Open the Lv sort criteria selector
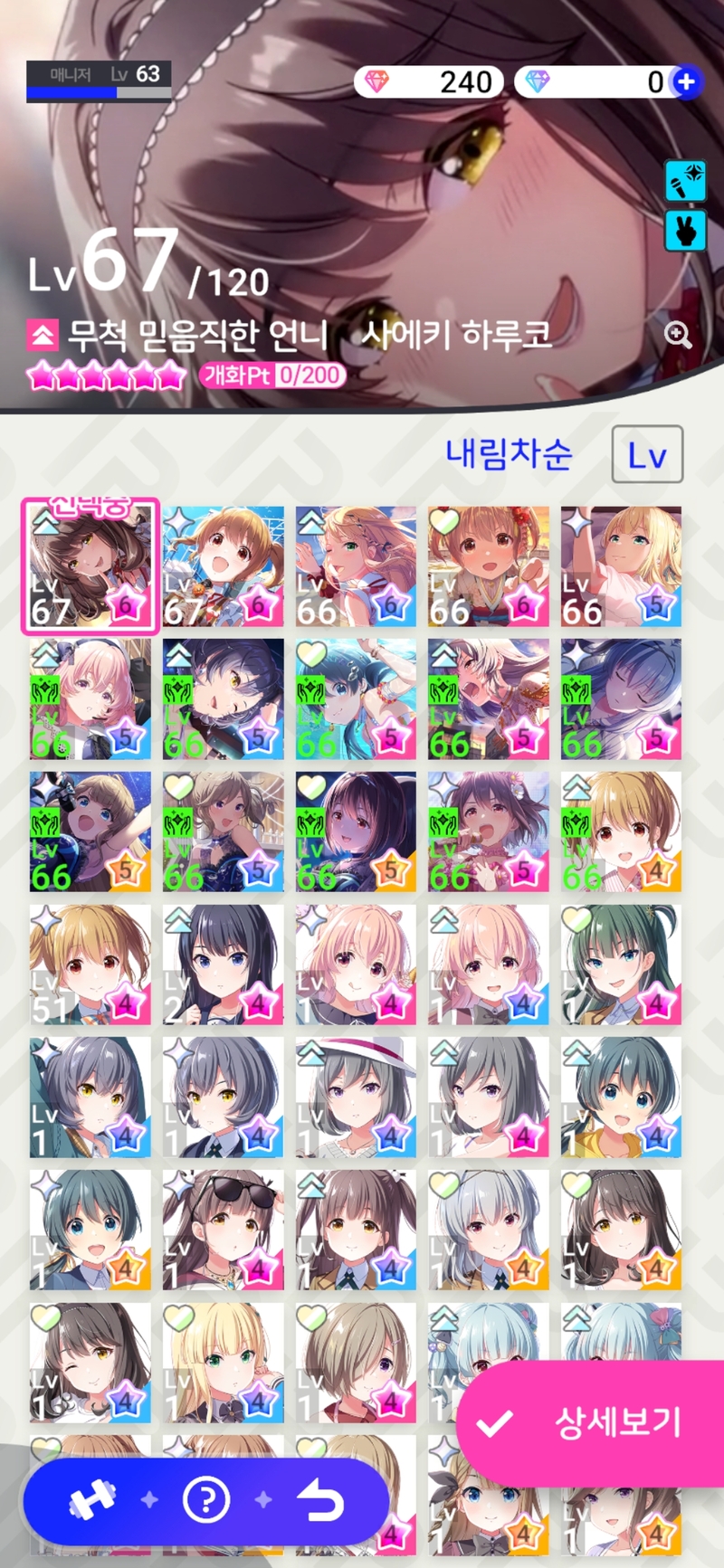This screenshot has width=724, height=1568. pos(647,454)
